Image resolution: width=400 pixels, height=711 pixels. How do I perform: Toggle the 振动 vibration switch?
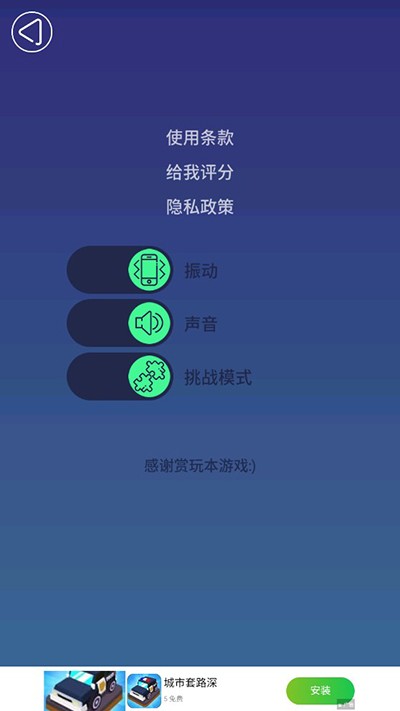(x=120, y=270)
